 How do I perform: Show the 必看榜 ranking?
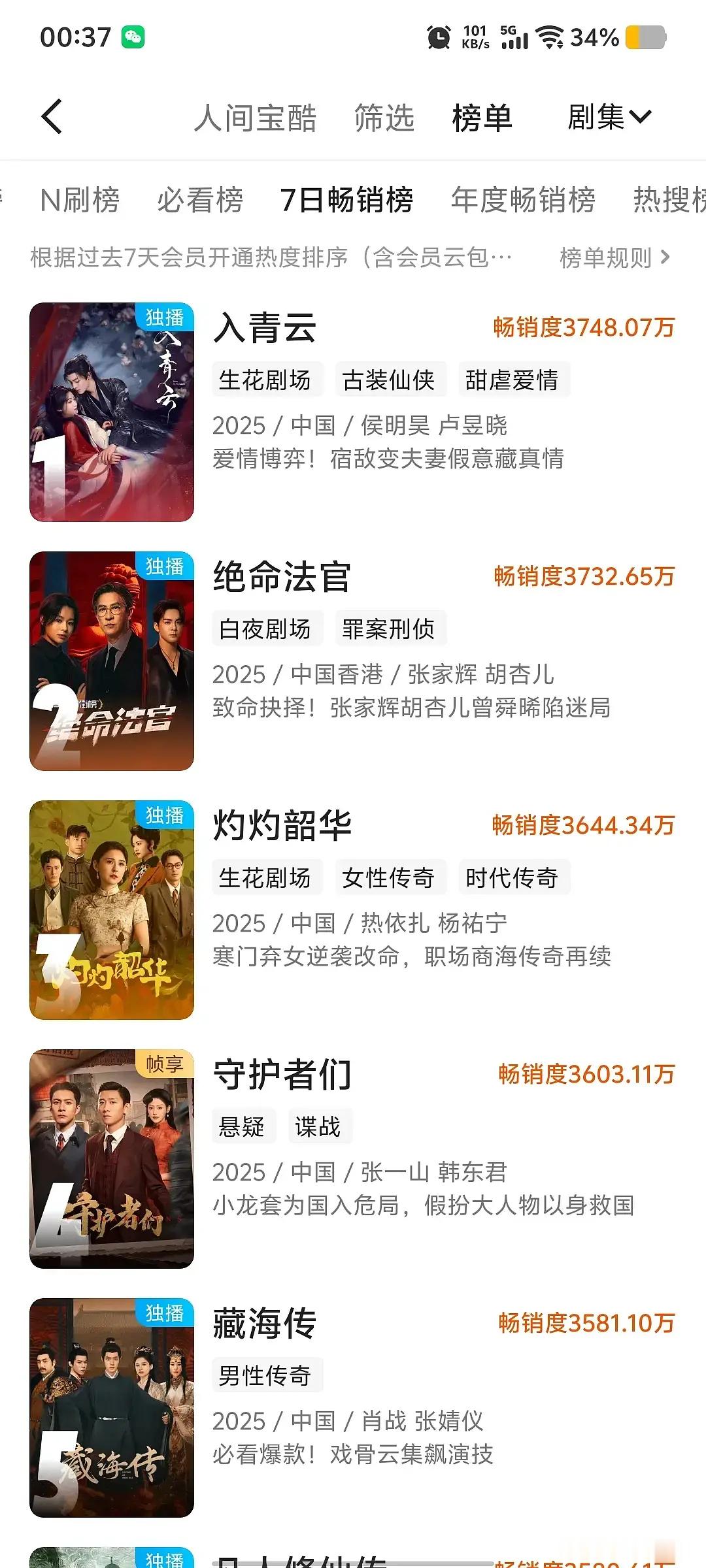200,200
